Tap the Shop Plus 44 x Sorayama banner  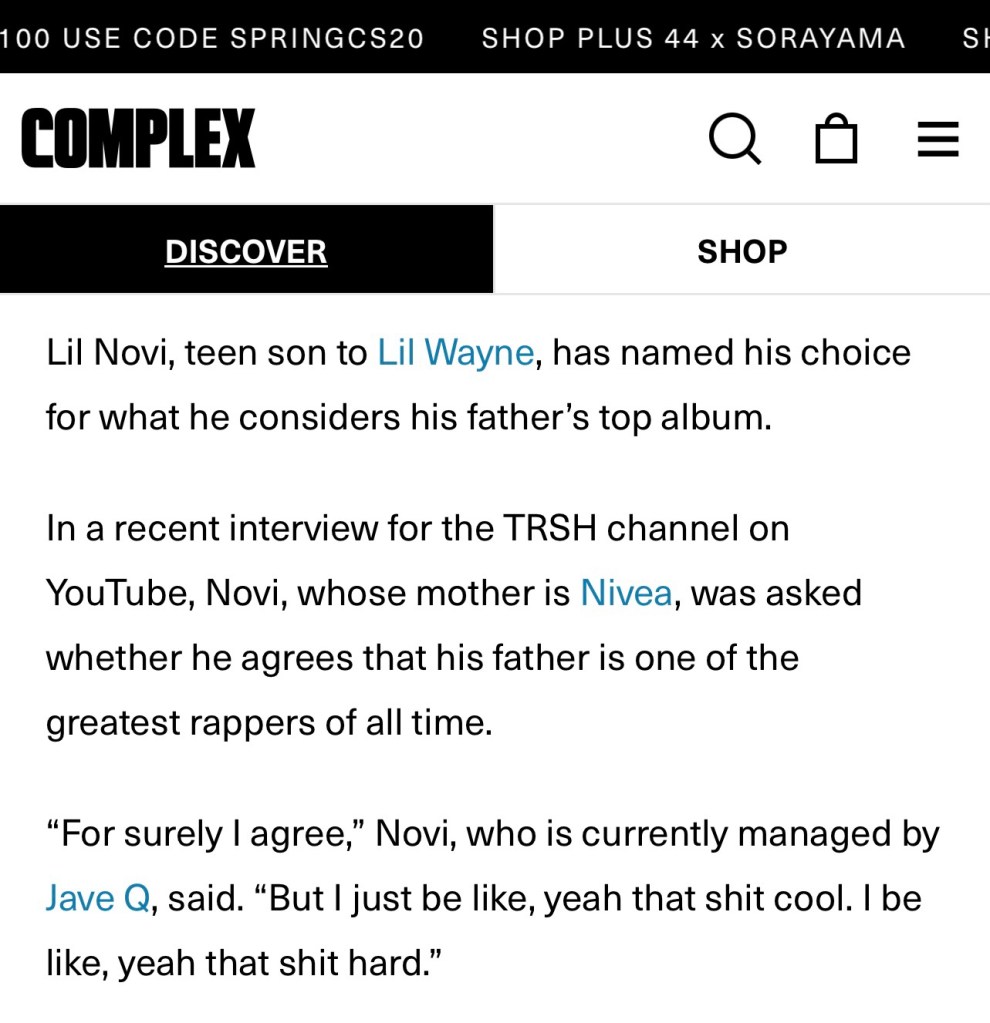pyautogui.click(x=693, y=39)
